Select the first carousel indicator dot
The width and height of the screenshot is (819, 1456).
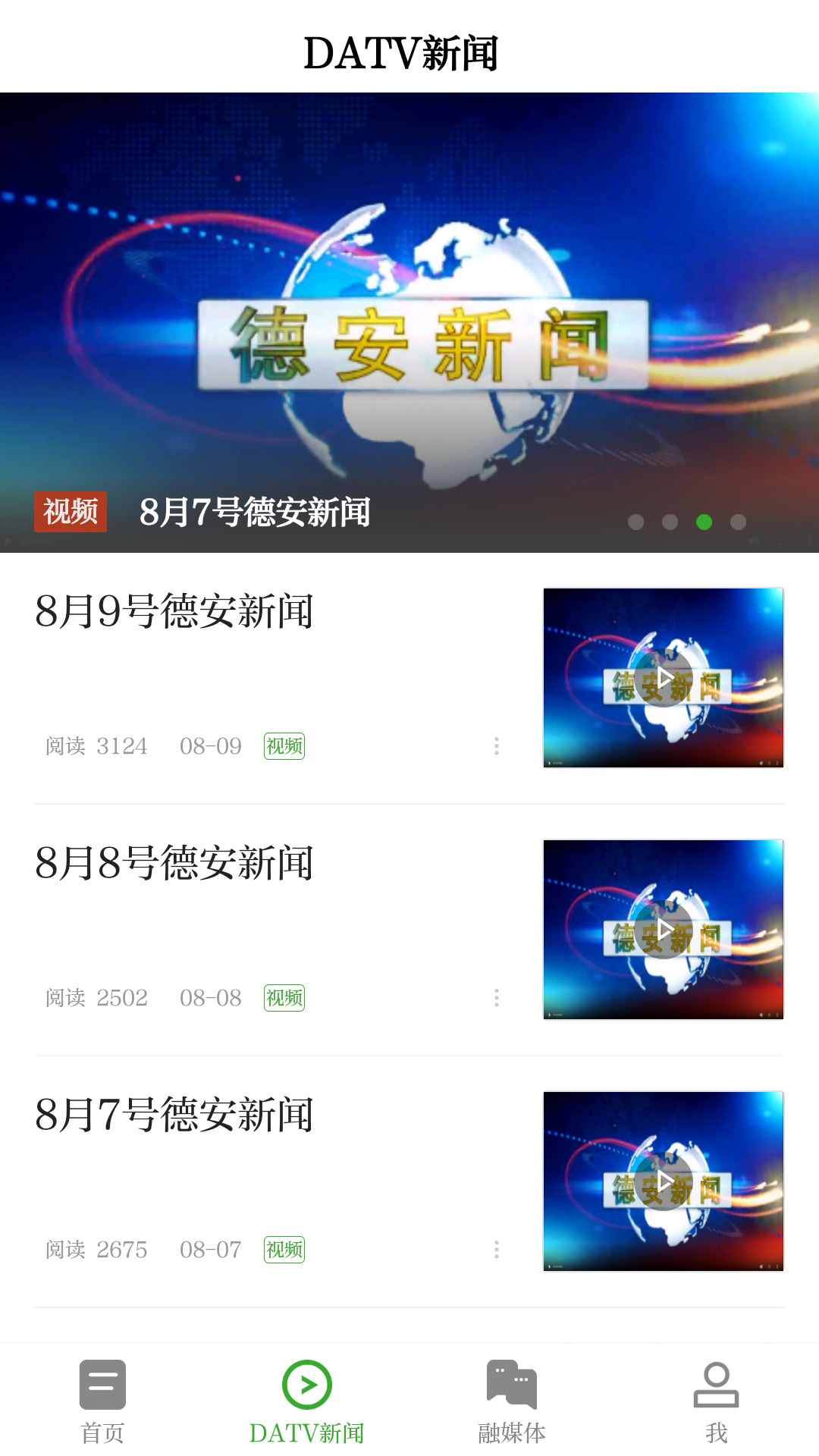pyautogui.click(x=637, y=522)
